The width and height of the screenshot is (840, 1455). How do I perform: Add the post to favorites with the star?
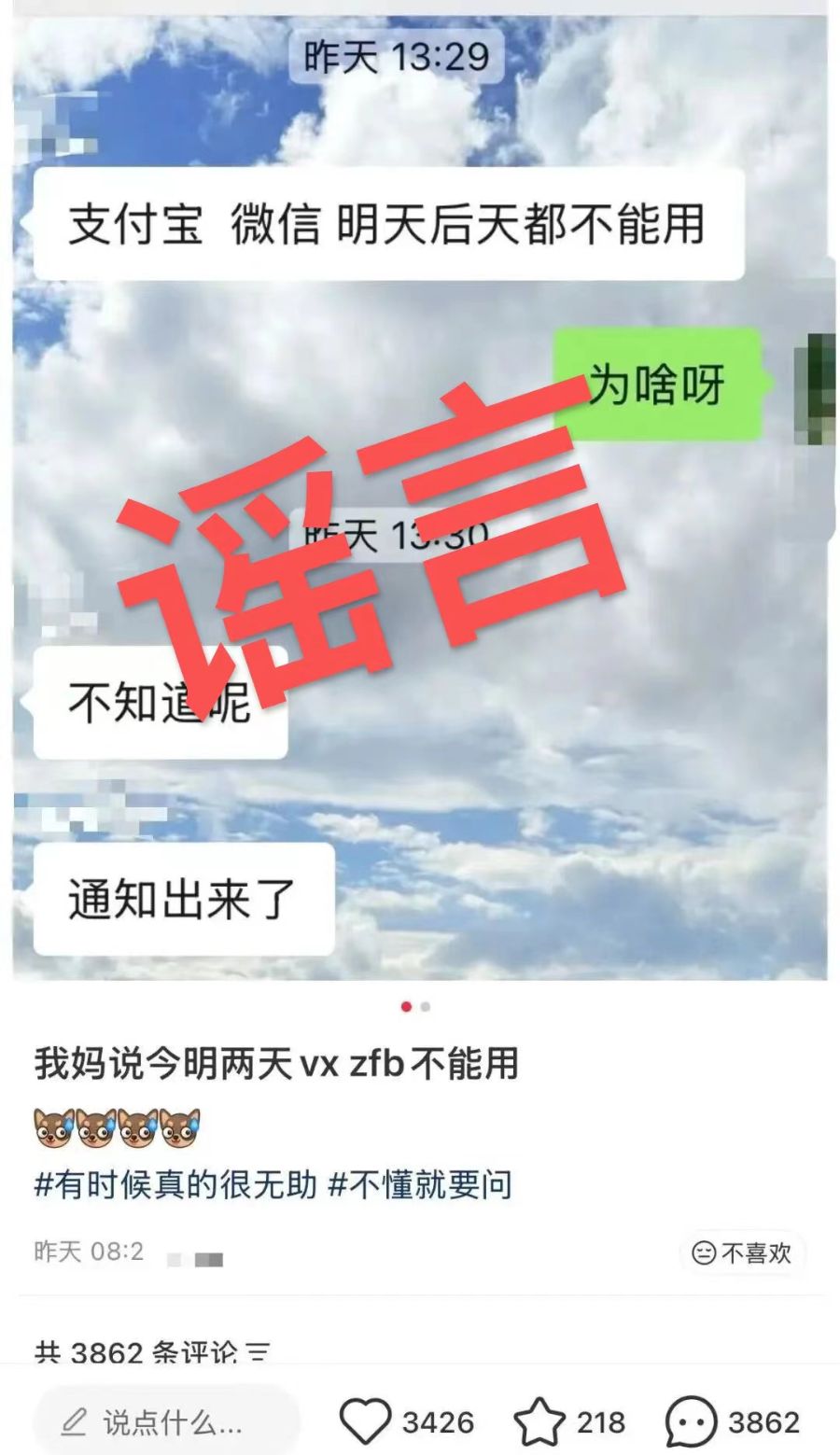539,1421
